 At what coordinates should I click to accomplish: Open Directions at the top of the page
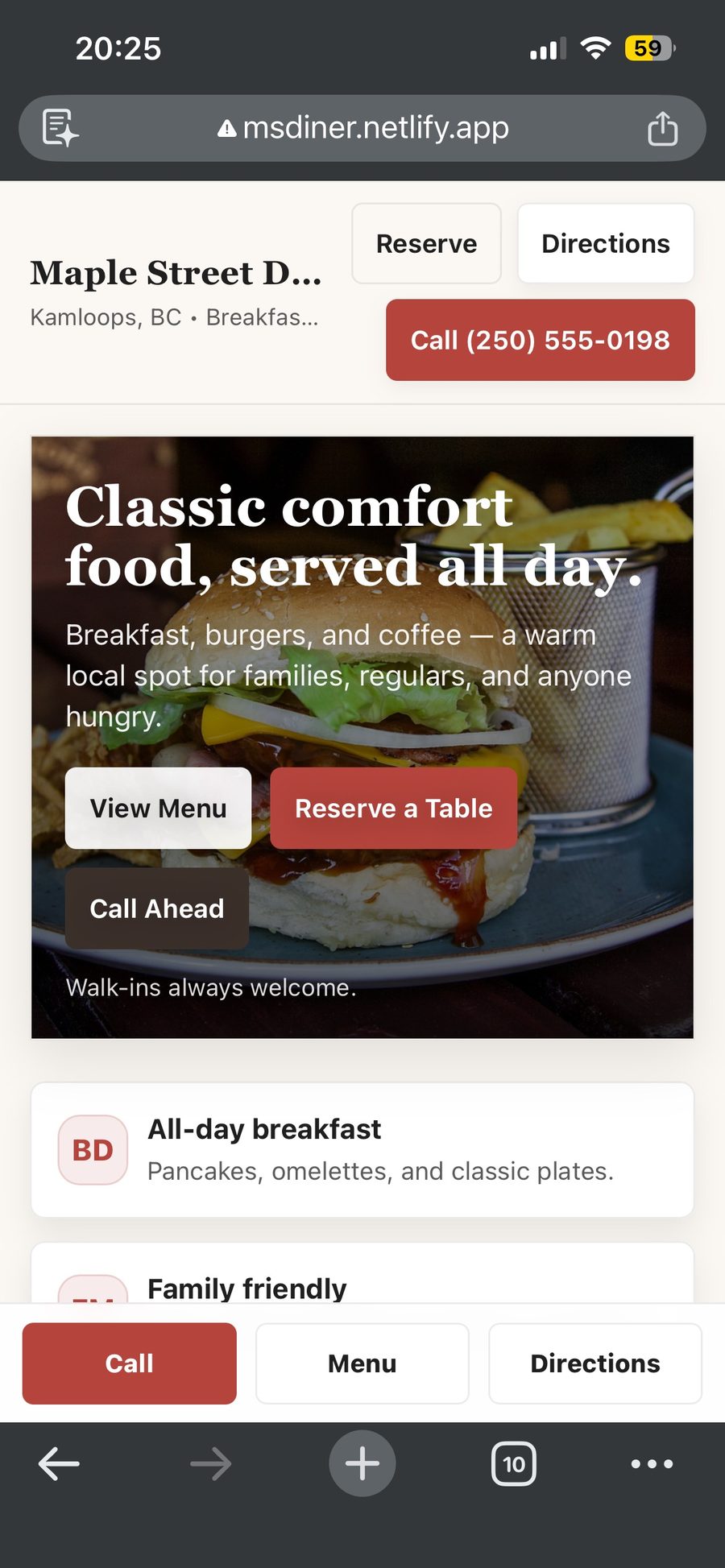pyautogui.click(x=606, y=243)
